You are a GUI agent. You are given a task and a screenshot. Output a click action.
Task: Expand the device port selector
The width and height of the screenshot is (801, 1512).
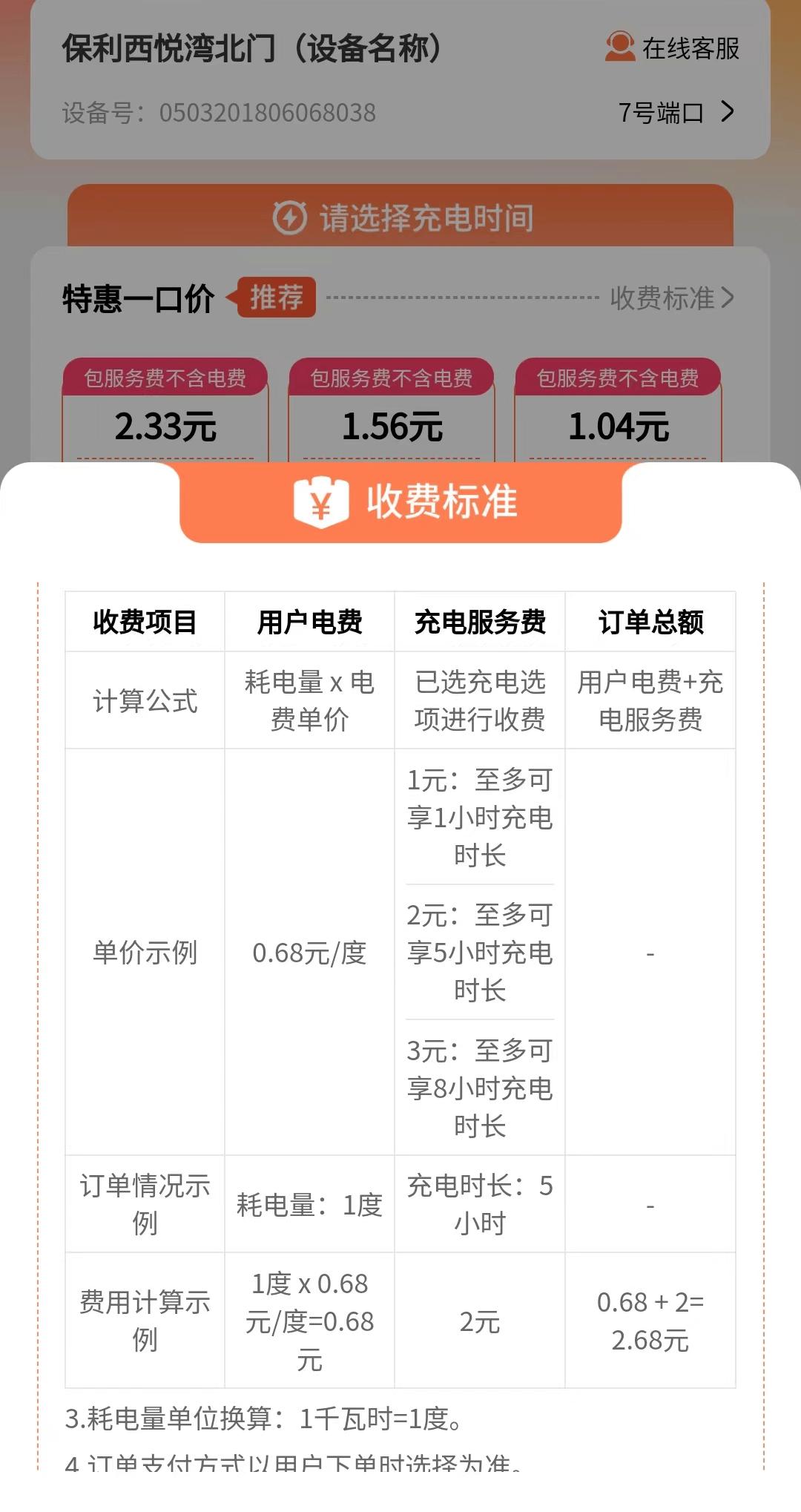(x=675, y=113)
